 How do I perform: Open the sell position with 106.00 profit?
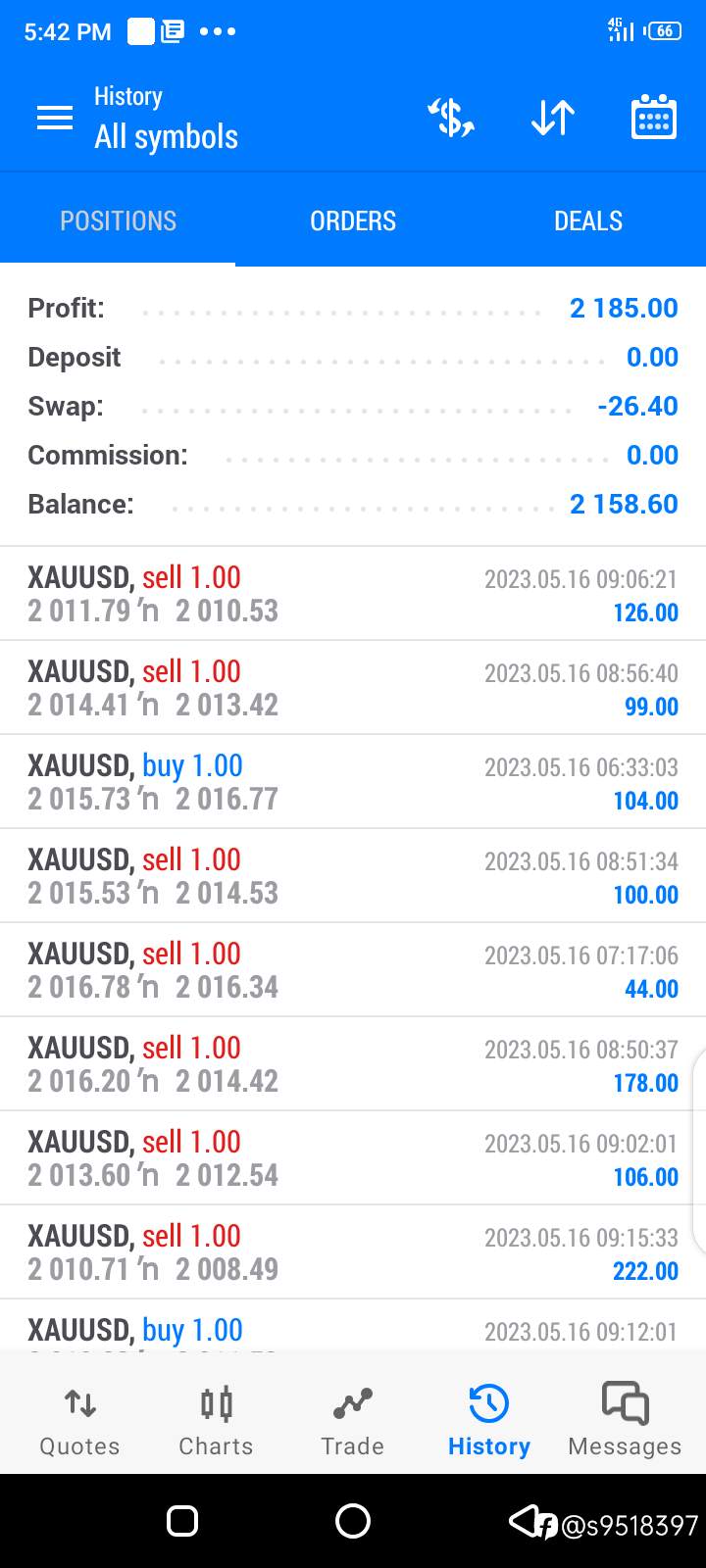point(353,1158)
